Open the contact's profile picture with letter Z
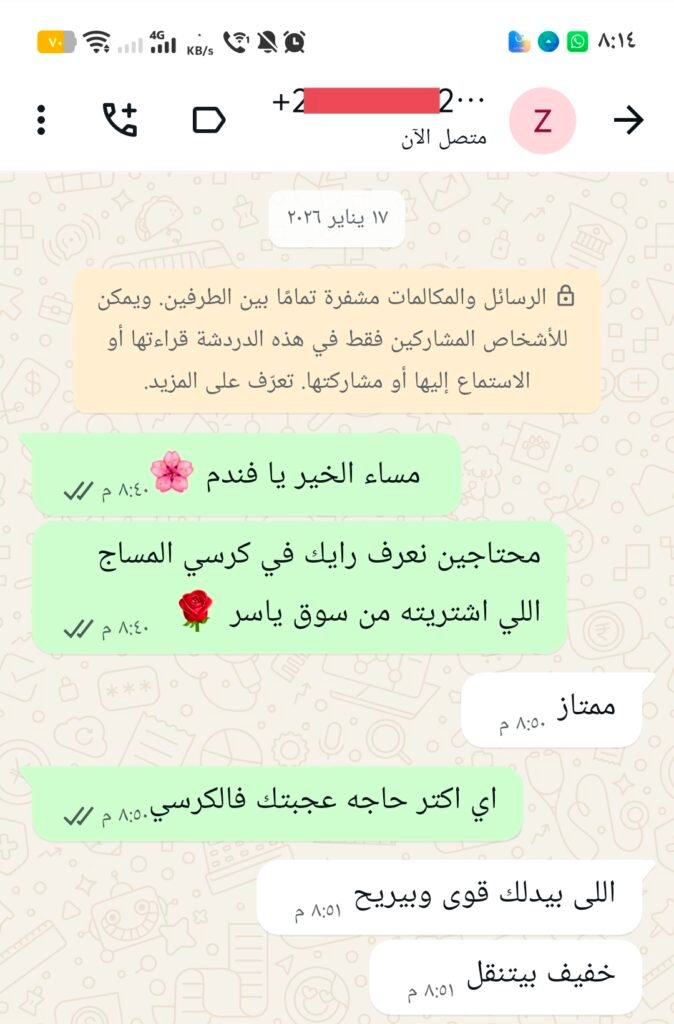This screenshot has height=1024, width=674. pyautogui.click(x=542, y=121)
